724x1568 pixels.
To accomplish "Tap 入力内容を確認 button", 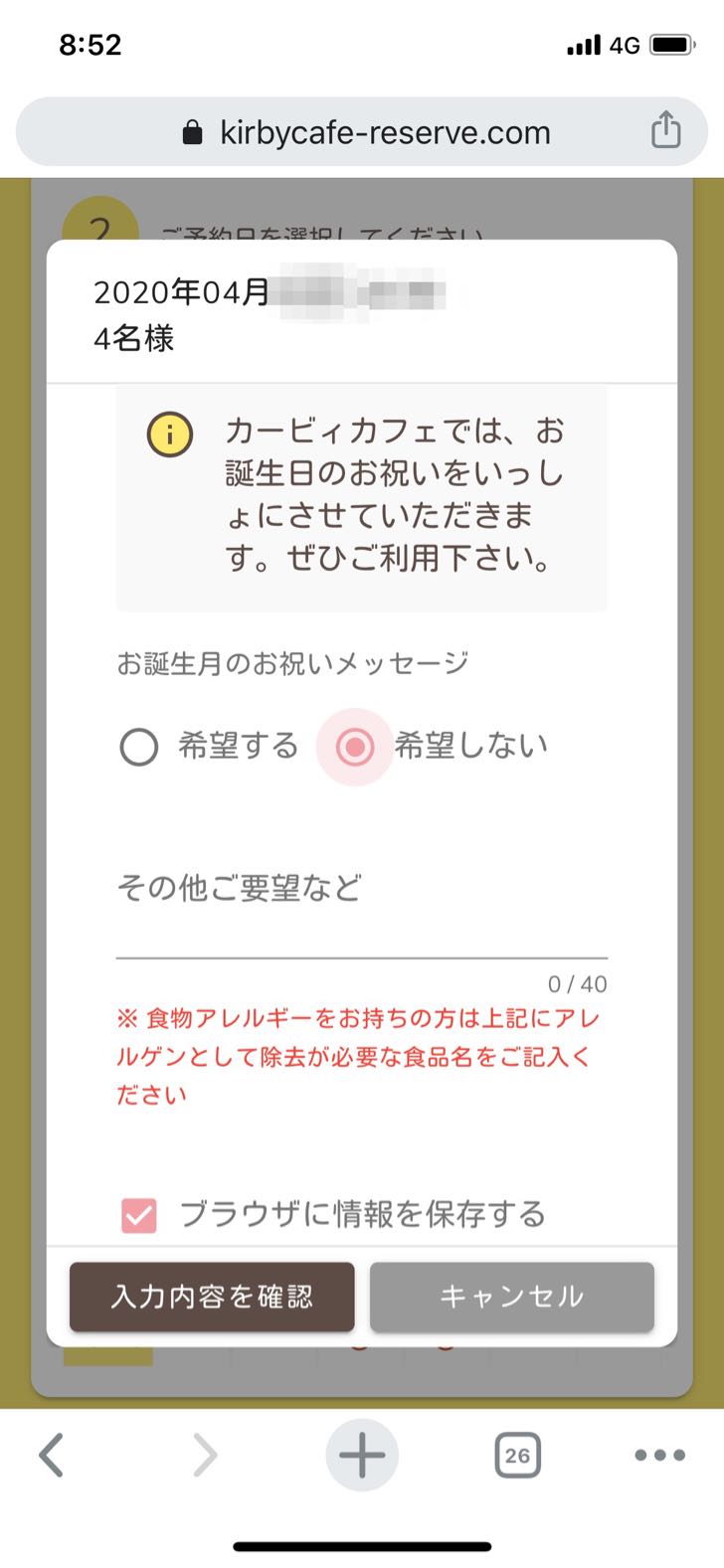I will [212, 1297].
